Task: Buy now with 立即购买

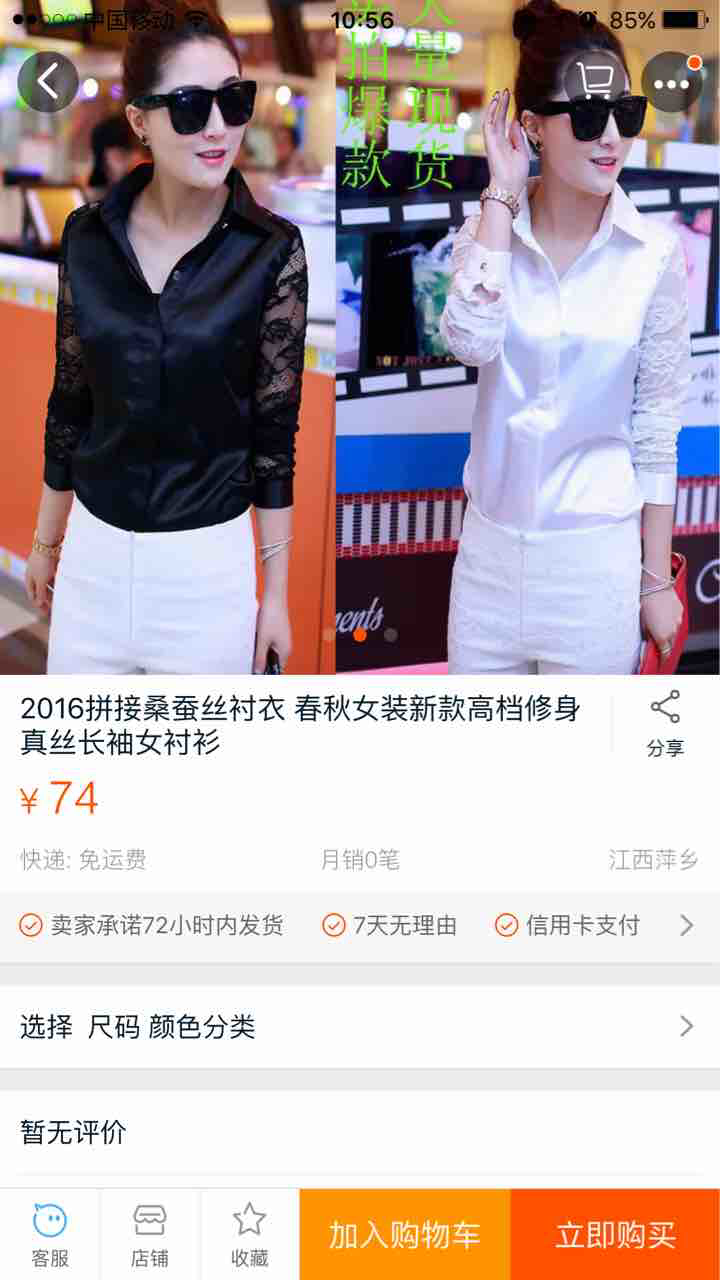Action: point(615,1235)
